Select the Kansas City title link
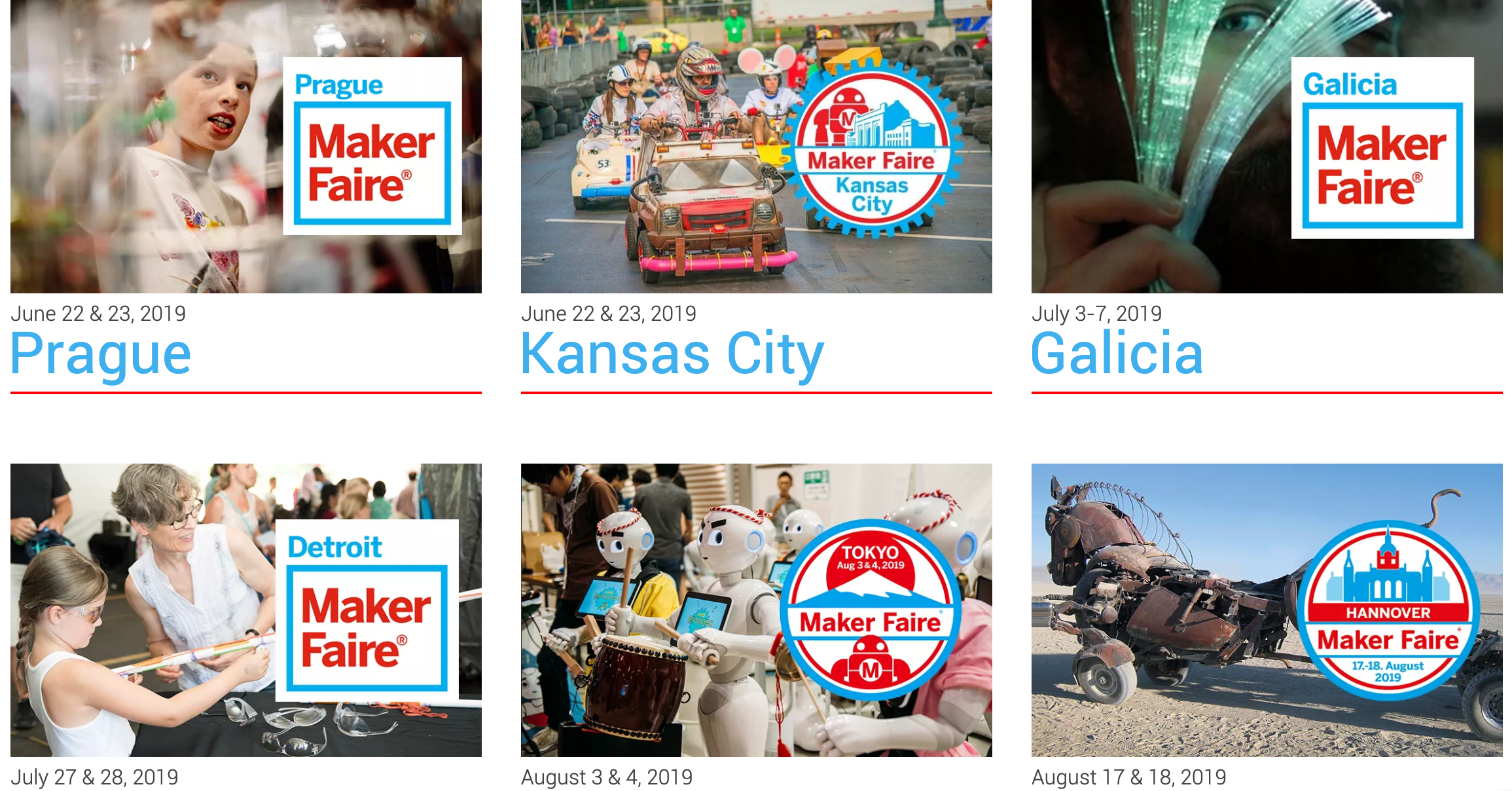 click(672, 354)
